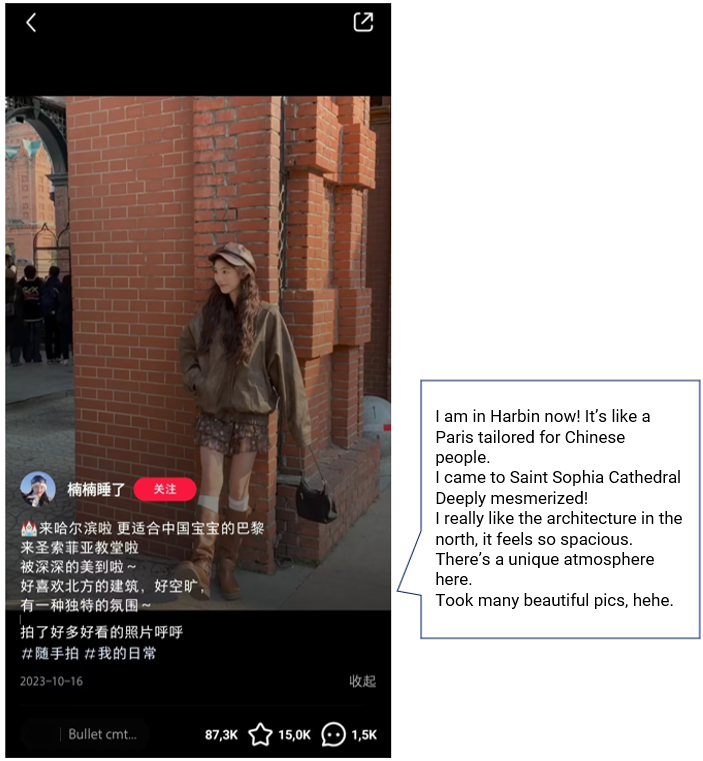This screenshot has width=703, height=761.
Task: Go back using the top-left arrow
Action: [31, 22]
